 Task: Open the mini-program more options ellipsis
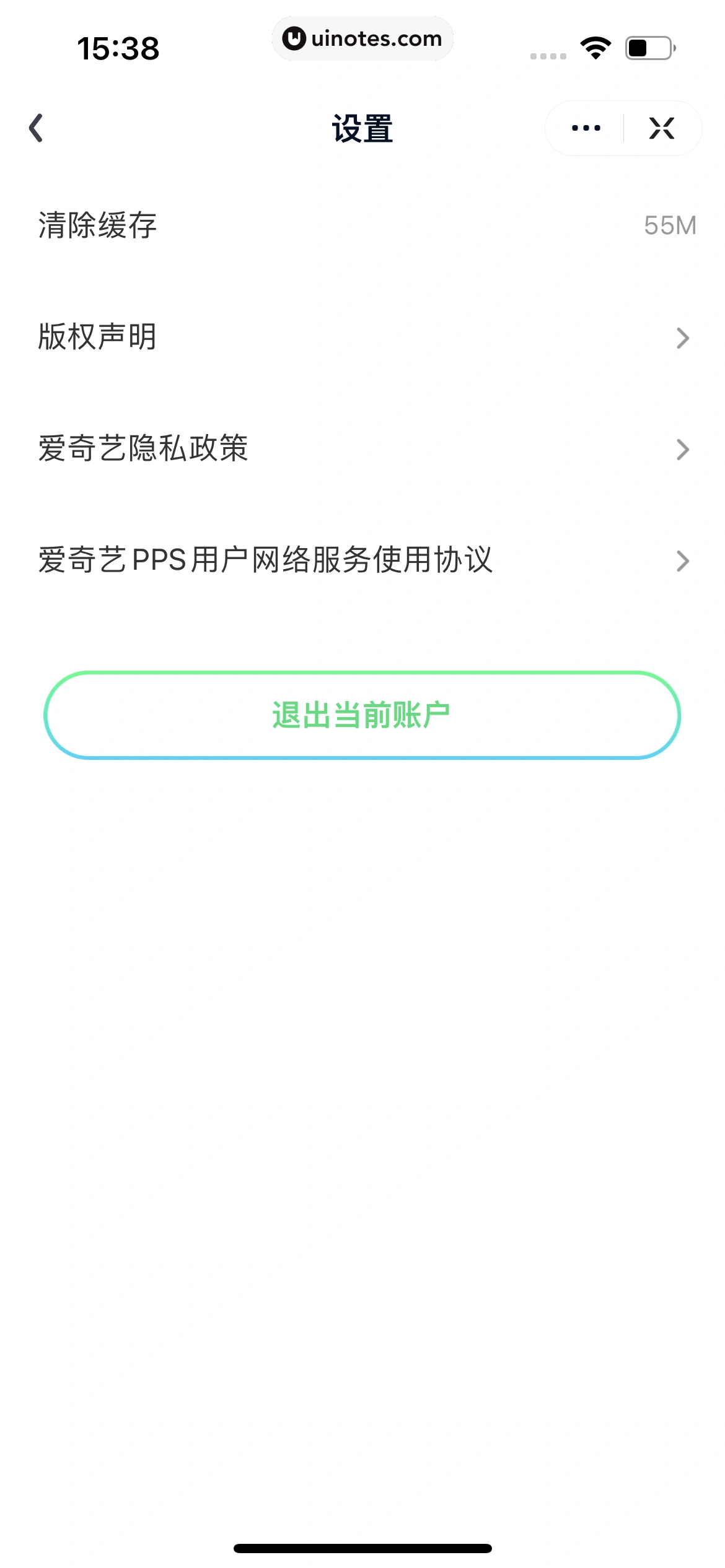585,128
